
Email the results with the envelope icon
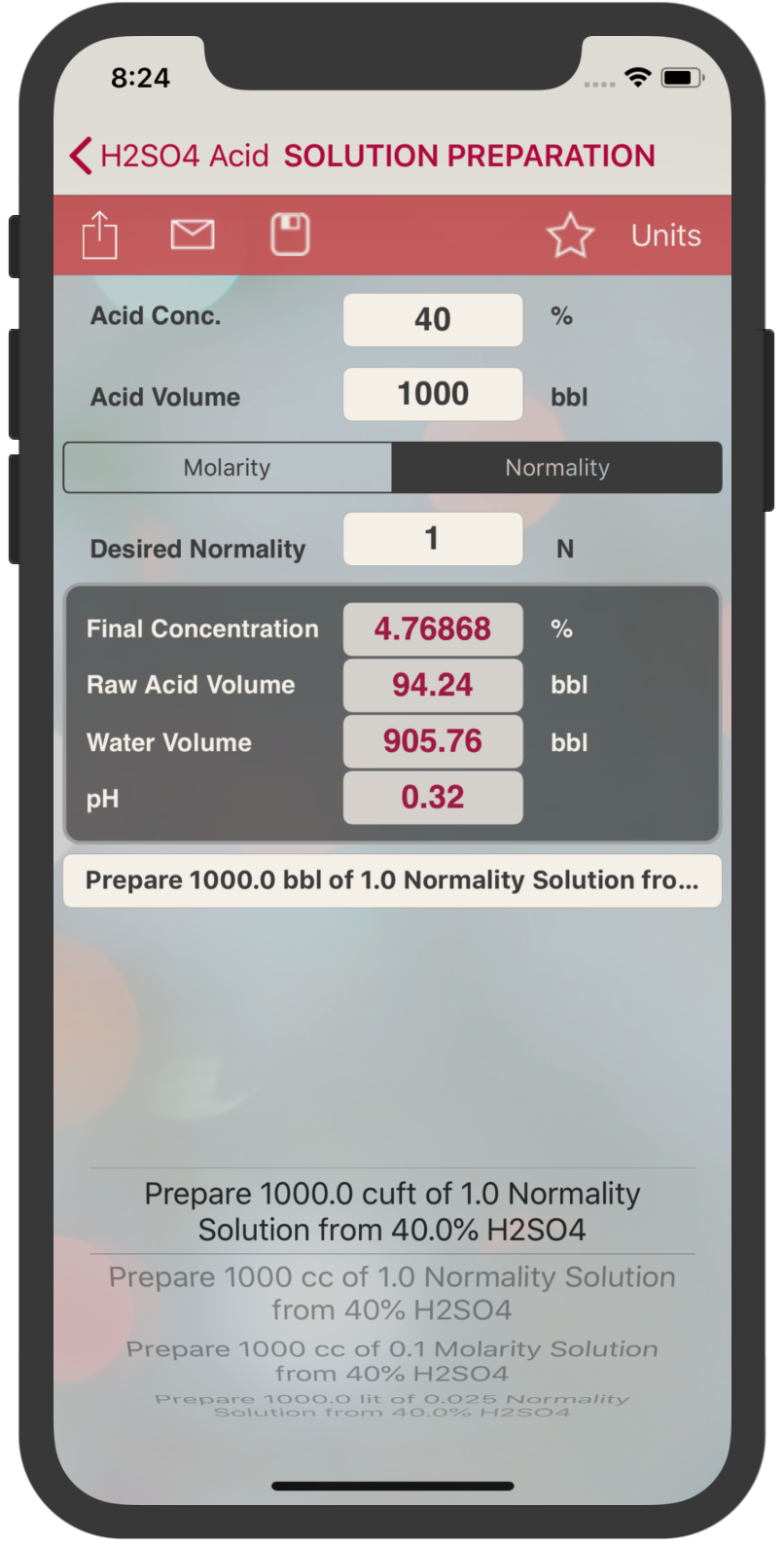[x=193, y=234]
